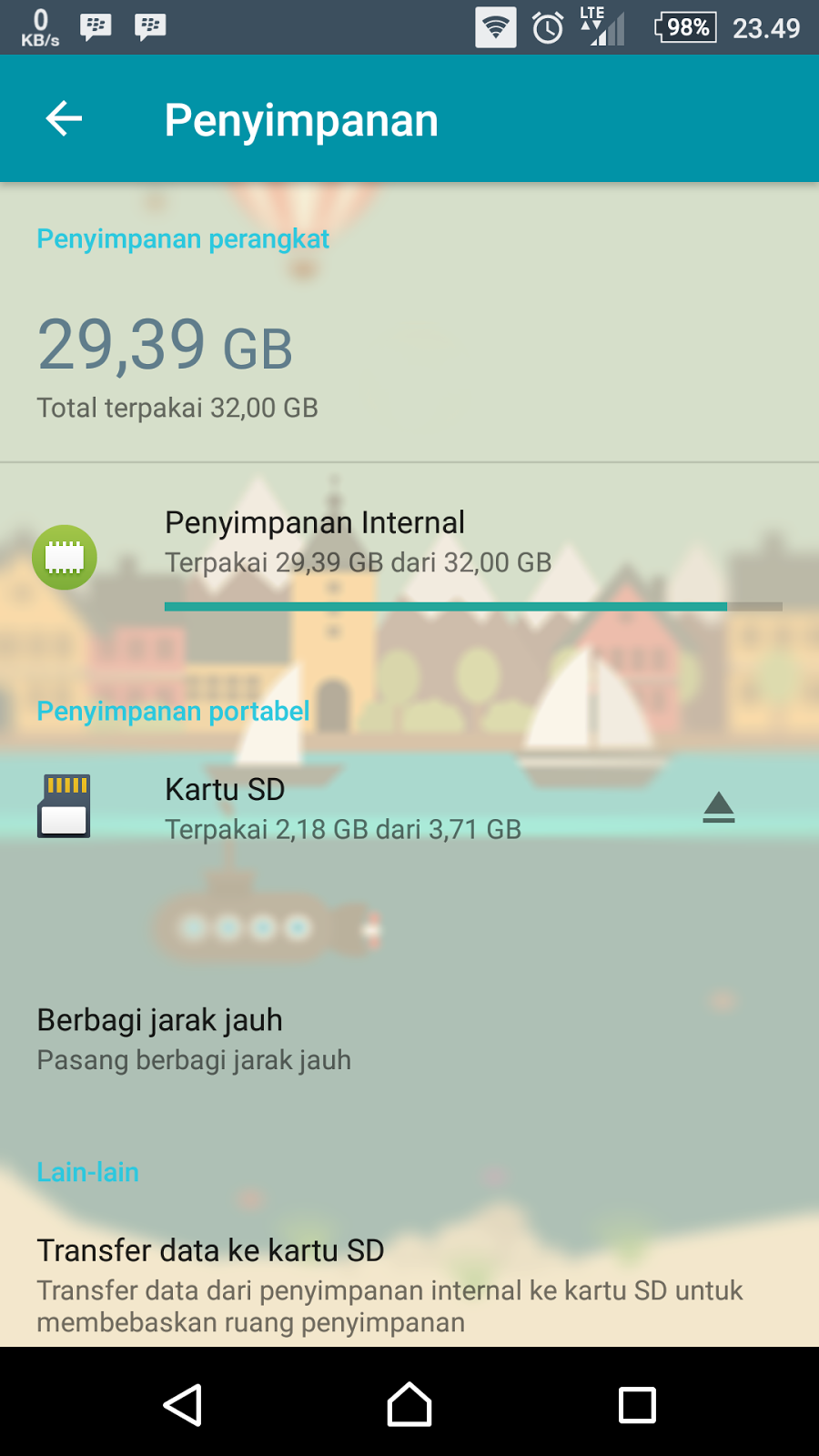Eject the SD card

718,807
